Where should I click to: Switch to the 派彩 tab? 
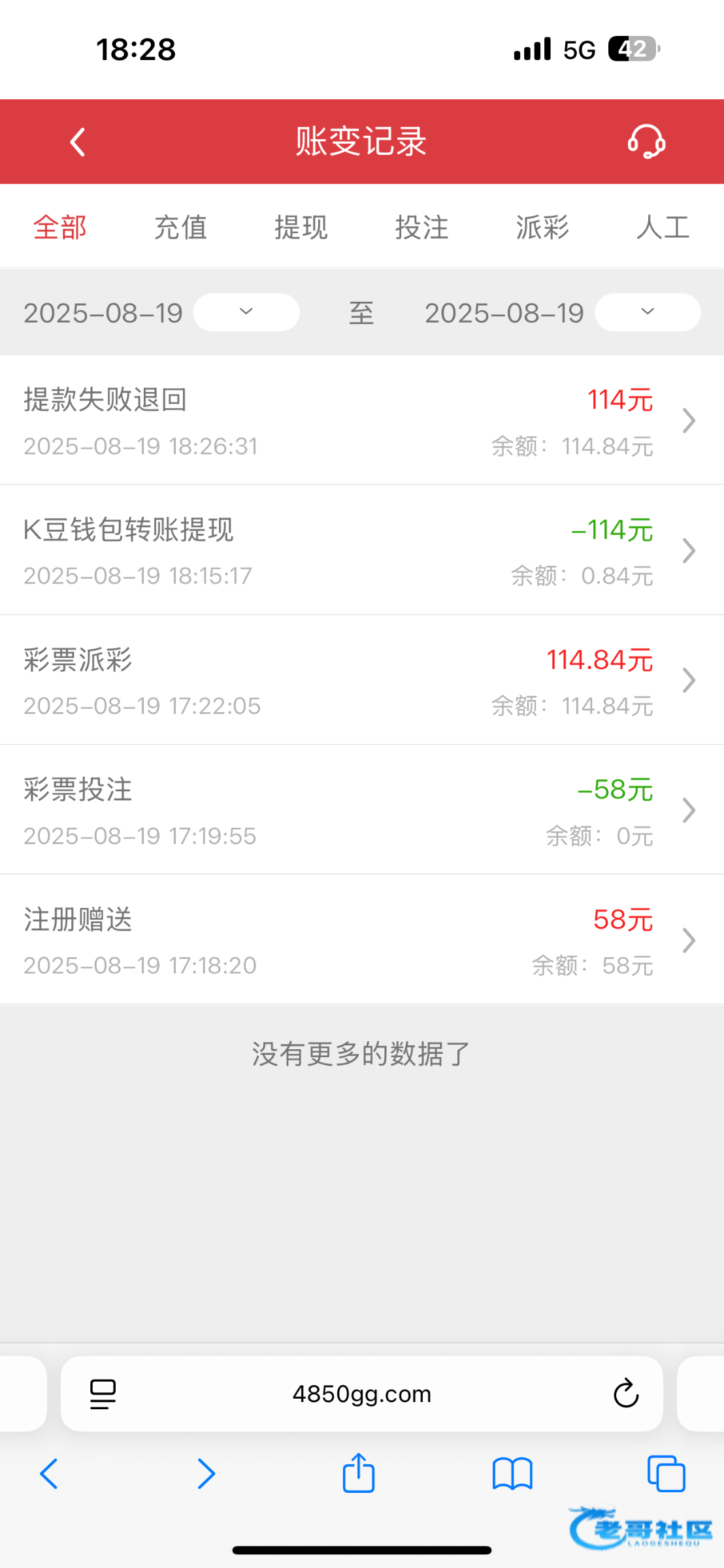[542, 227]
